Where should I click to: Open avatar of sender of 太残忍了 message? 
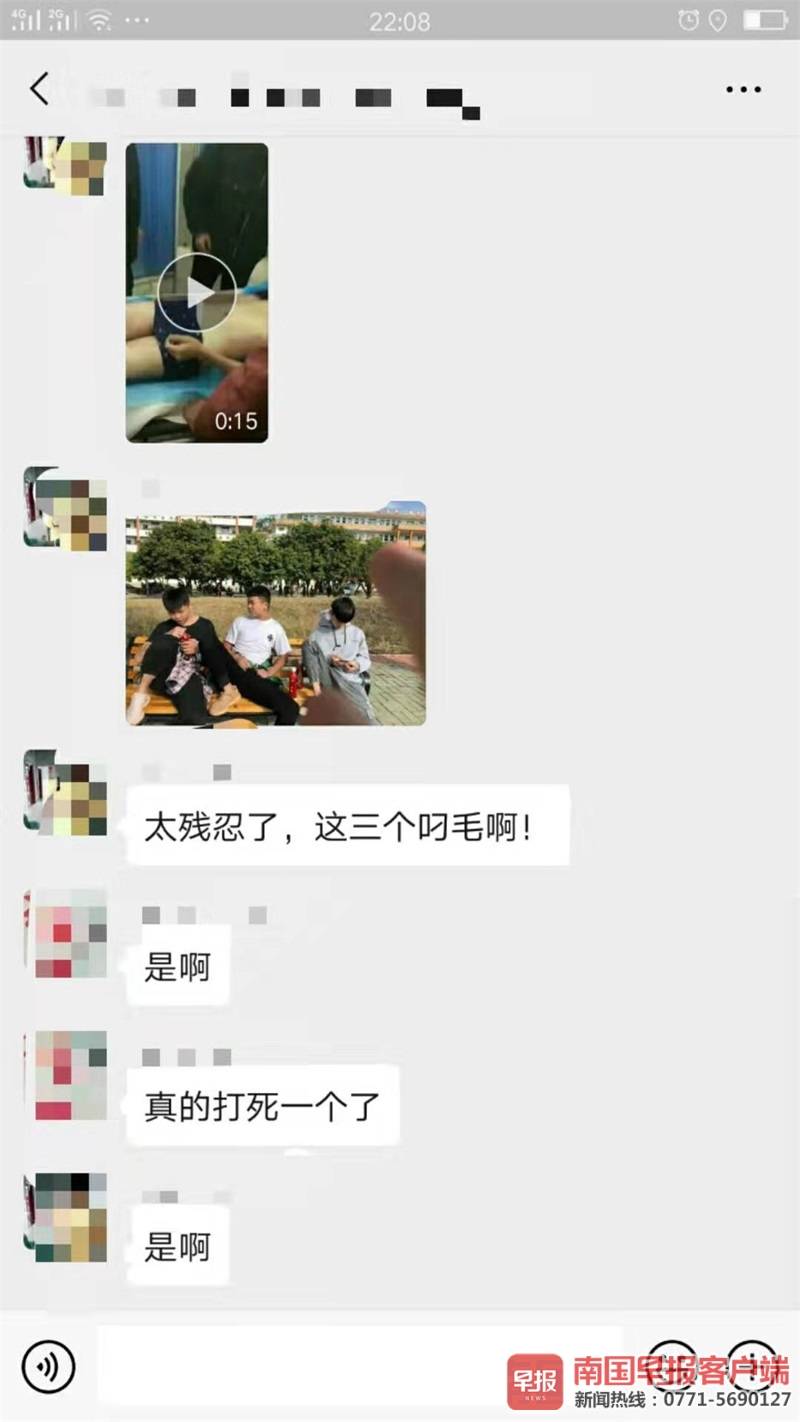[66, 793]
